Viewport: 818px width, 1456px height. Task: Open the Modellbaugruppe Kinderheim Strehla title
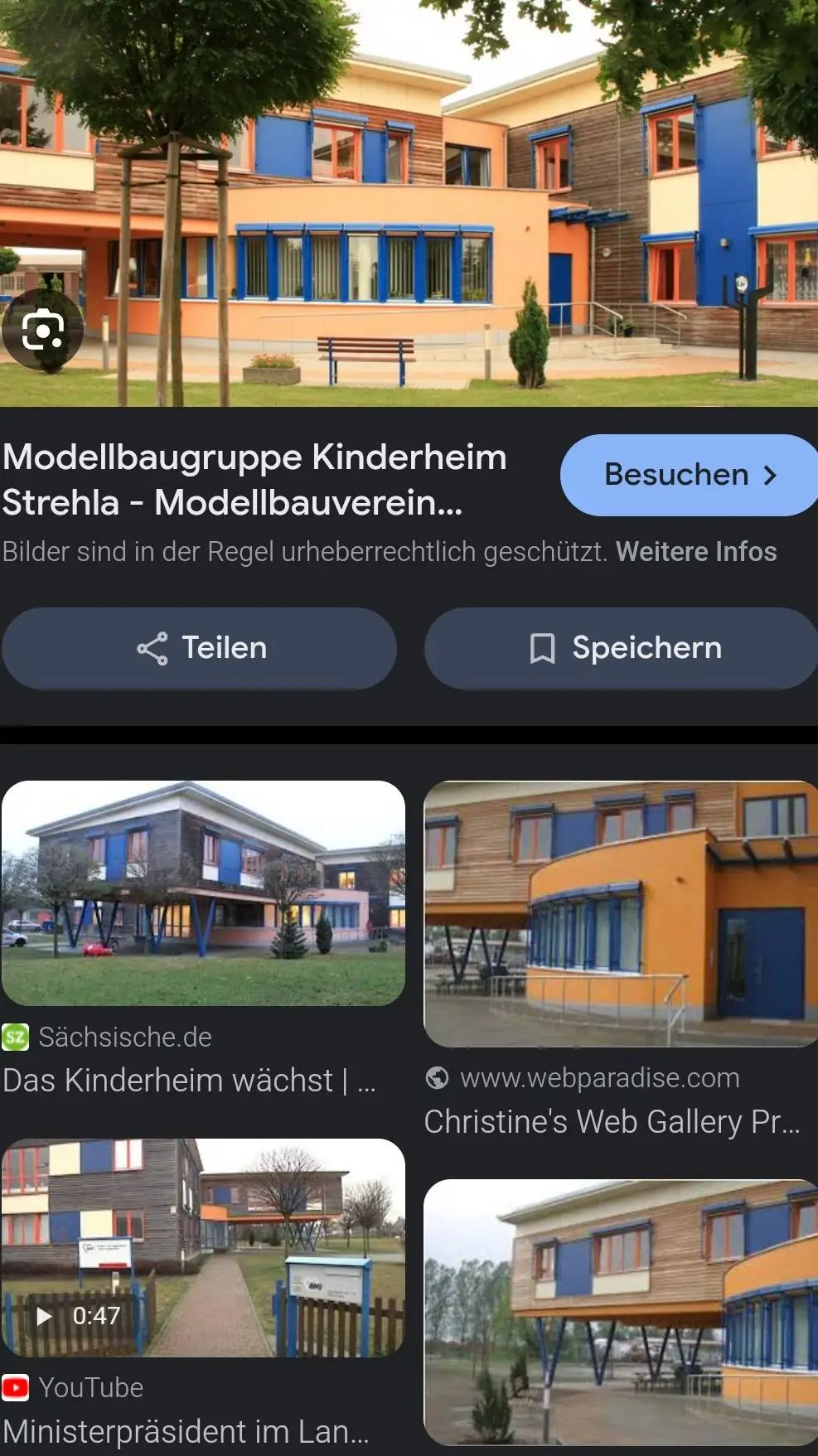[x=255, y=479]
